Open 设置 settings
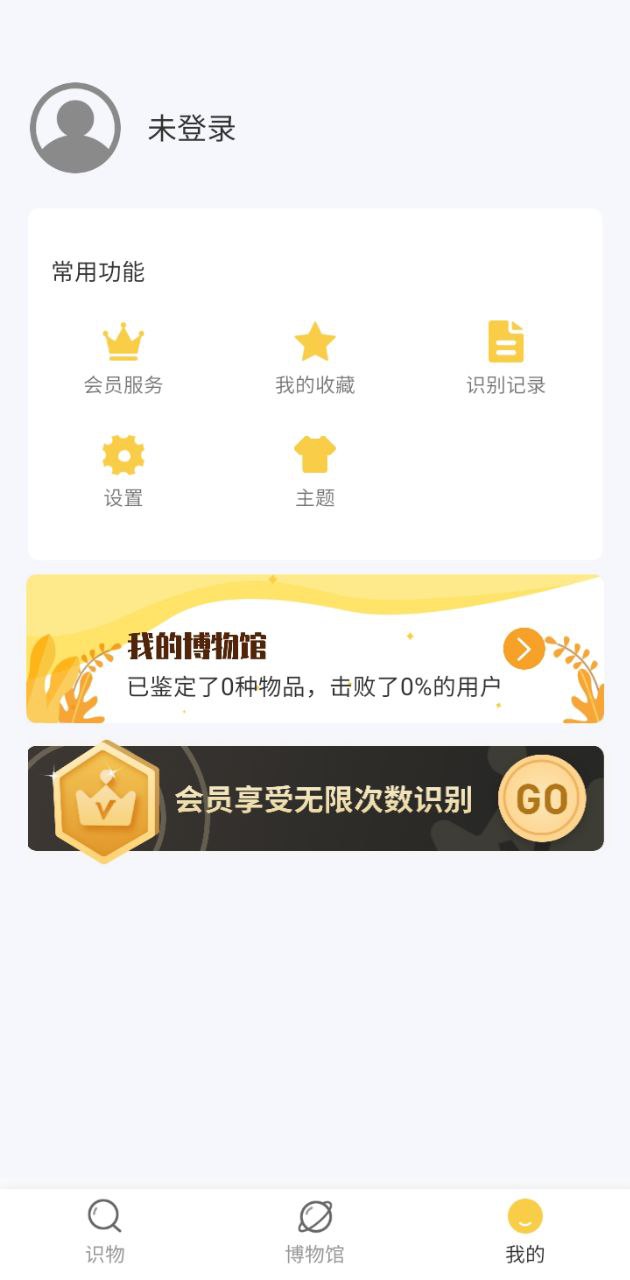 pos(123,470)
